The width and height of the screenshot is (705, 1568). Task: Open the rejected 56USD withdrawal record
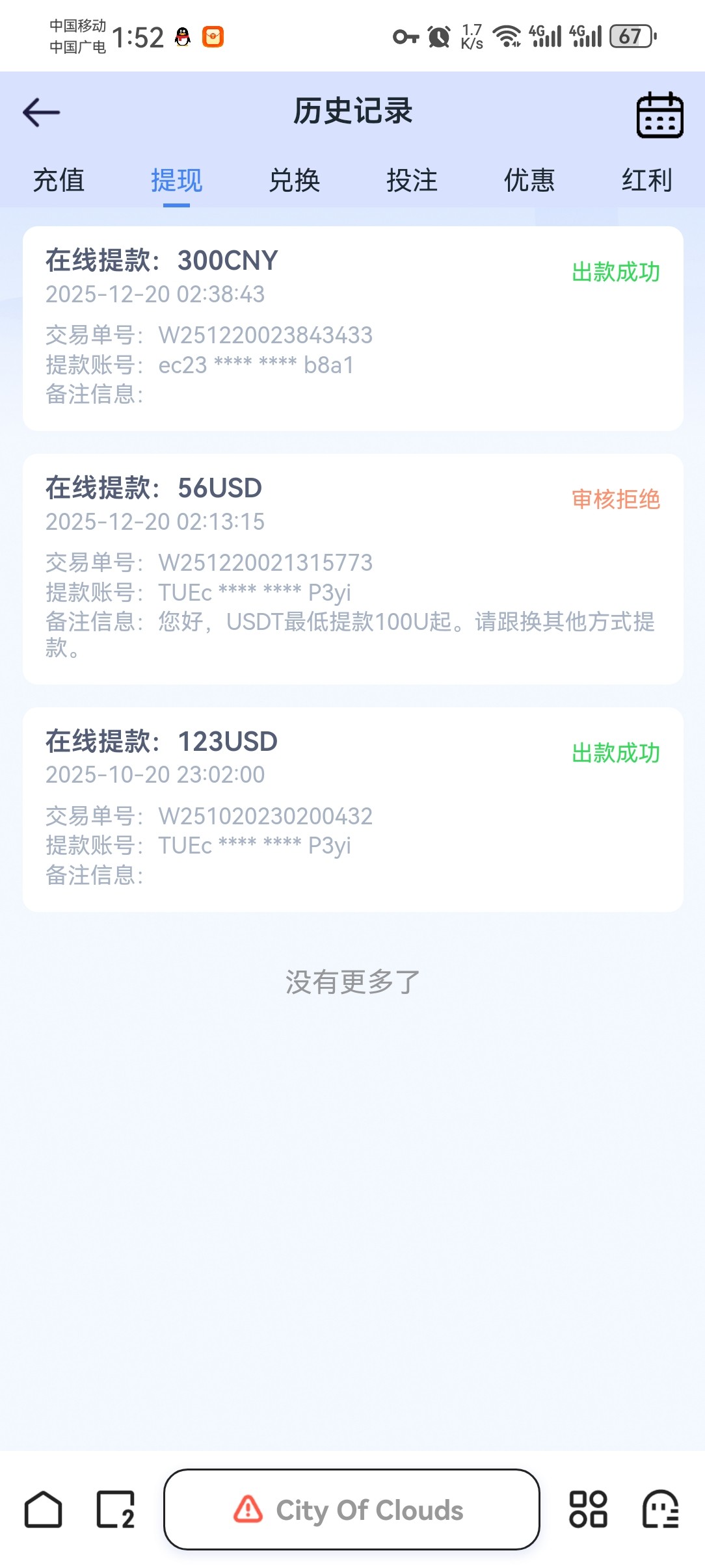coord(352,568)
